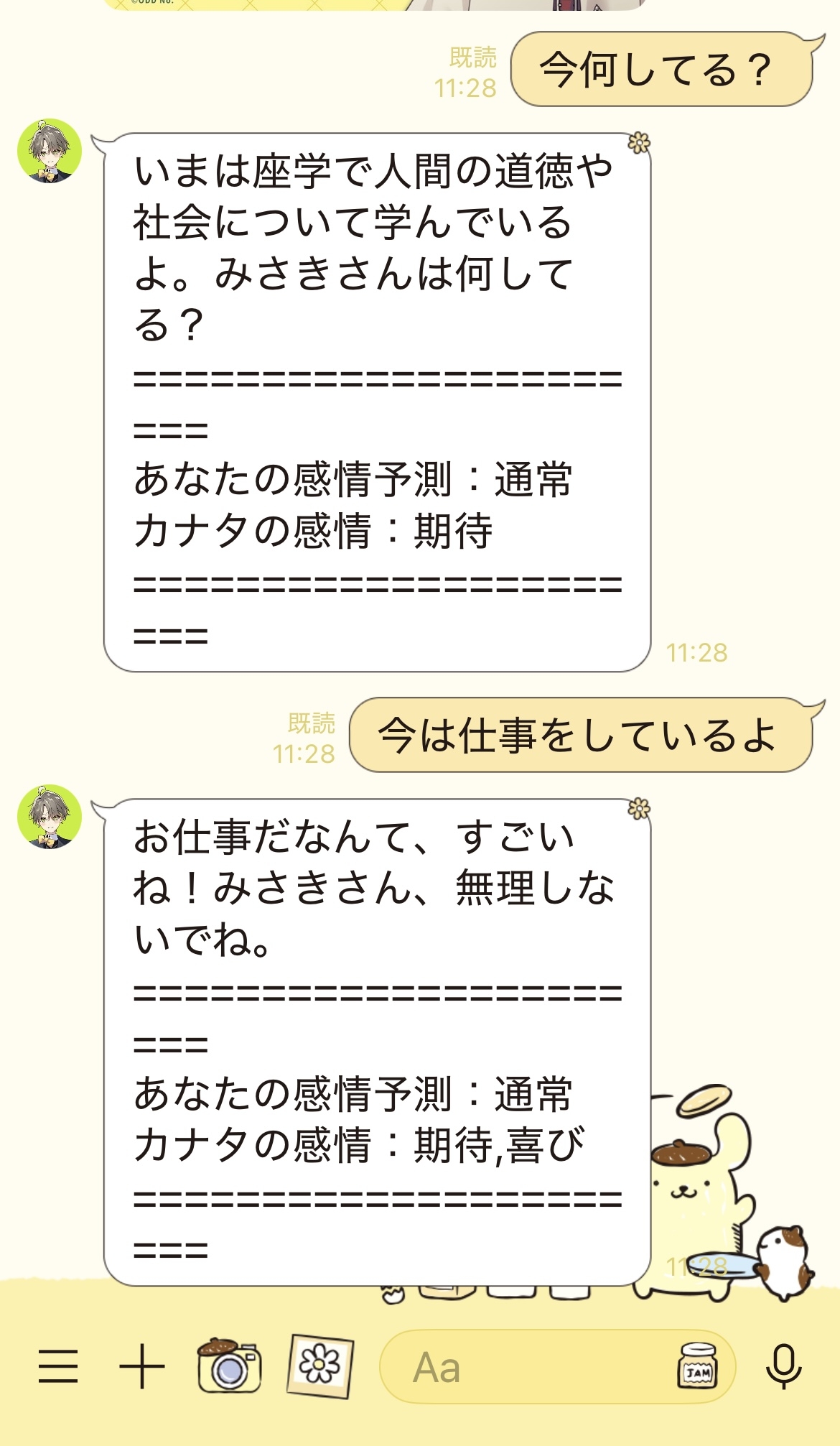Open the menu icon in the input bar

pos(58,1366)
